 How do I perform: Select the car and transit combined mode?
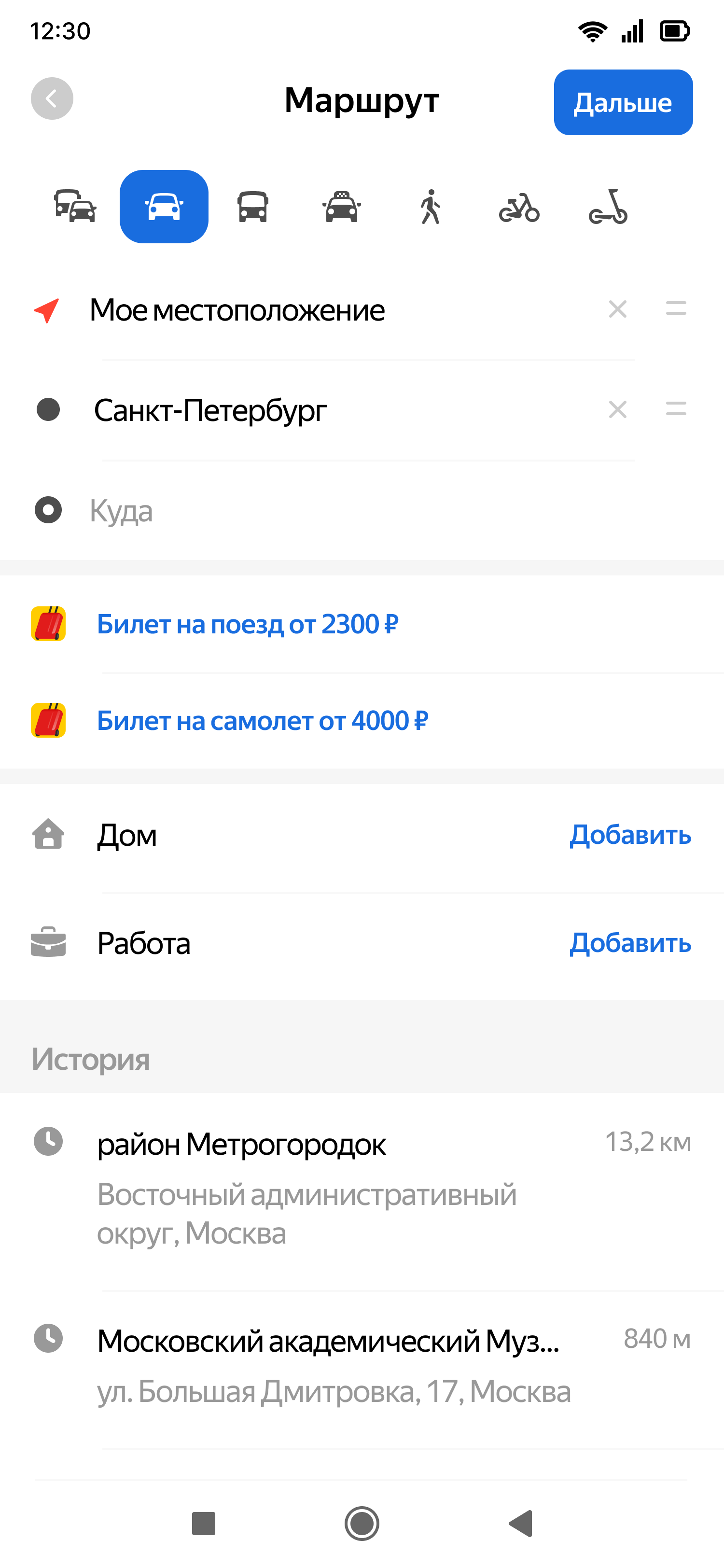(75, 206)
